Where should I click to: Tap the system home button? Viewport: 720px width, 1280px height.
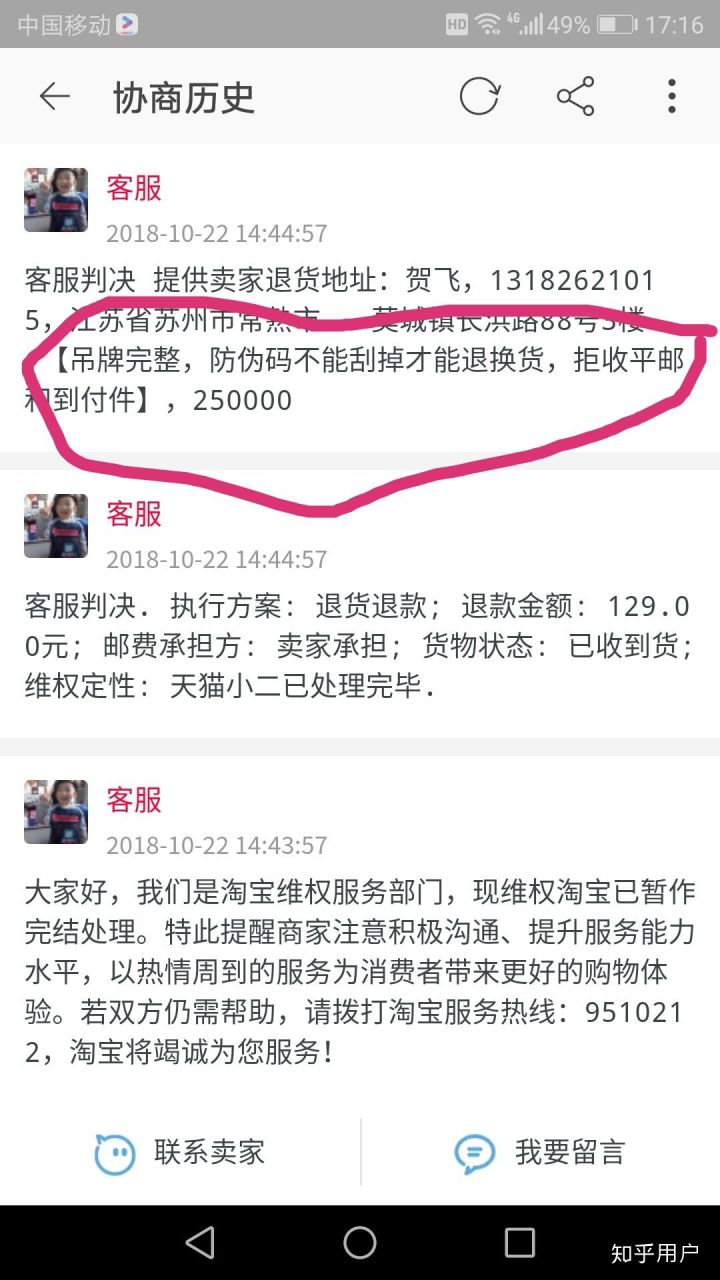(360, 1243)
